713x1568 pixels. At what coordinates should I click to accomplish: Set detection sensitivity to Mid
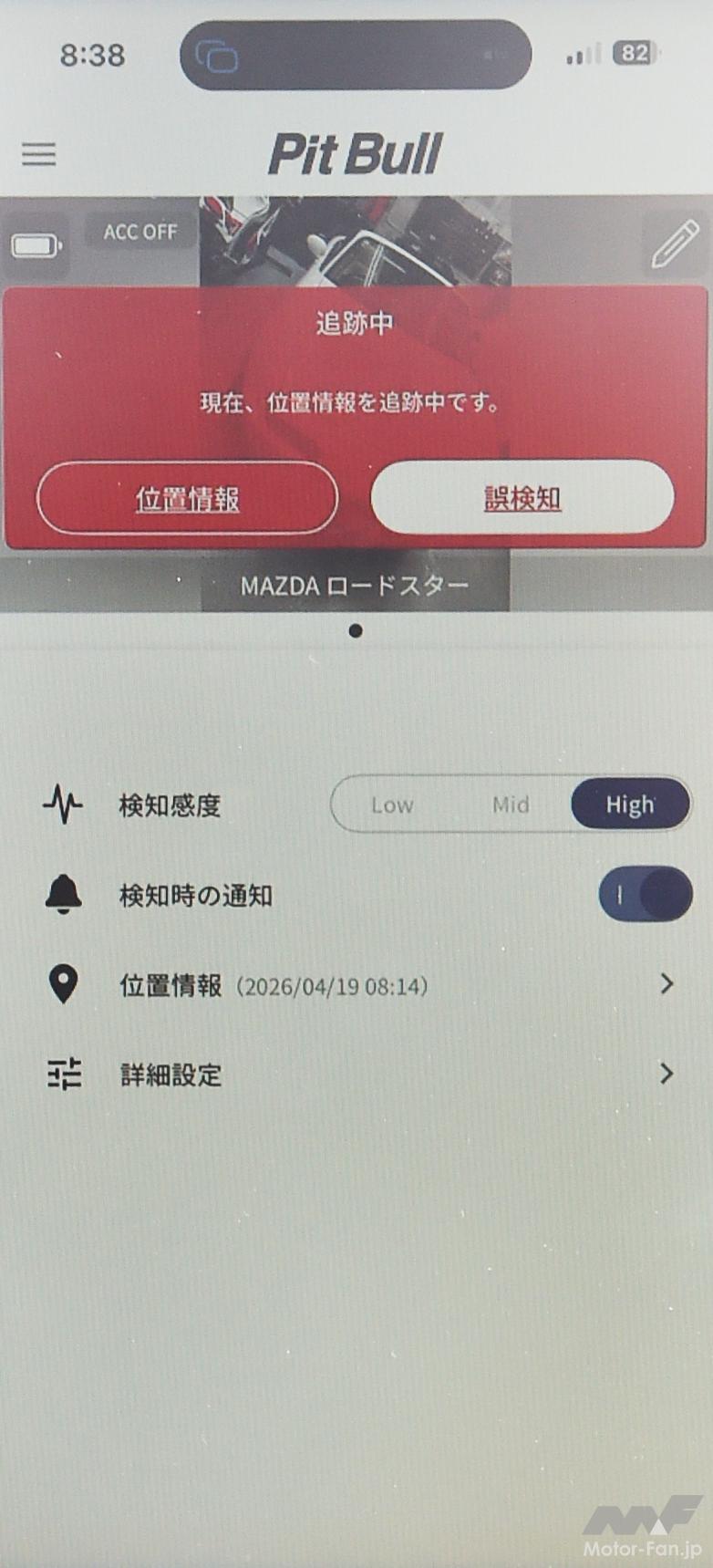point(510,805)
